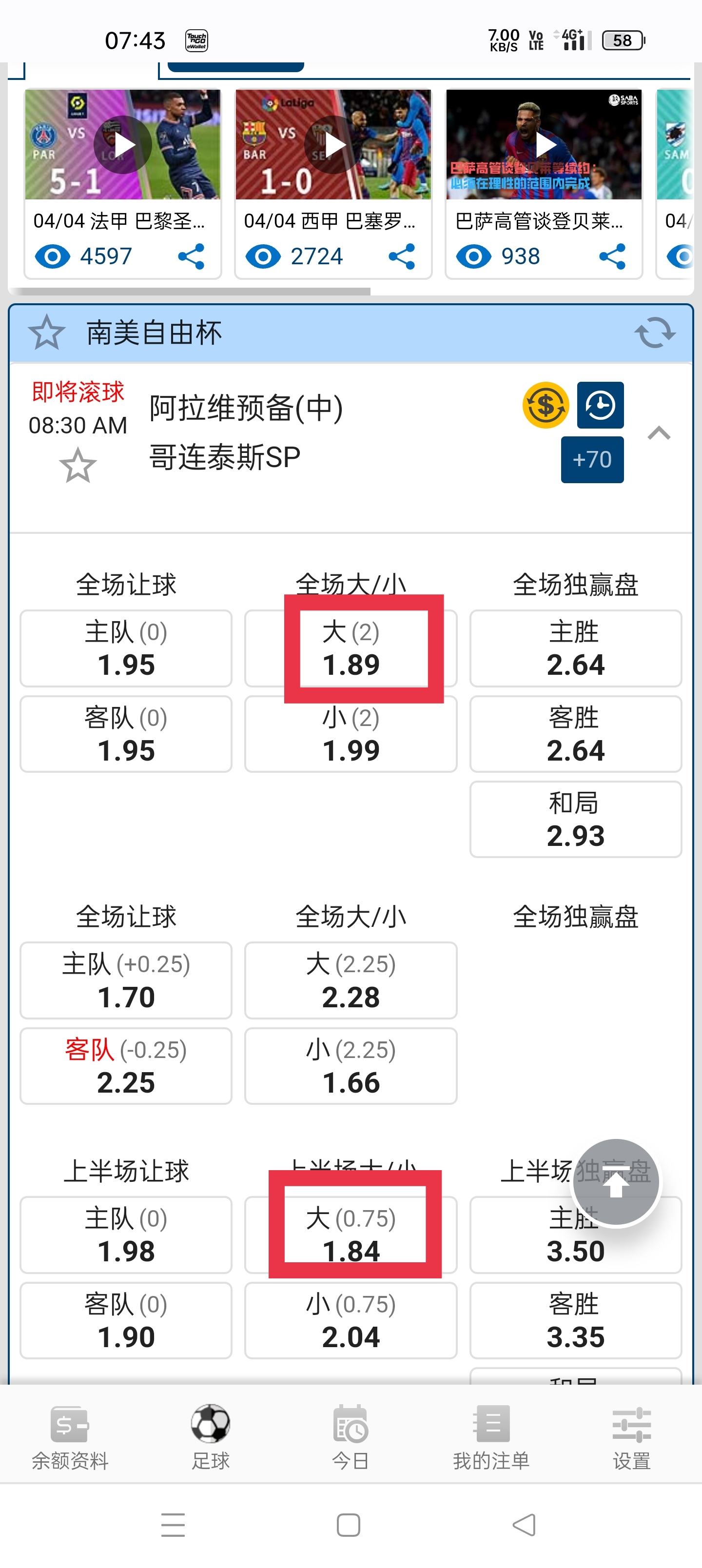
Task: Open the 余额资料 tab
Action: (x=70, y=1437)
